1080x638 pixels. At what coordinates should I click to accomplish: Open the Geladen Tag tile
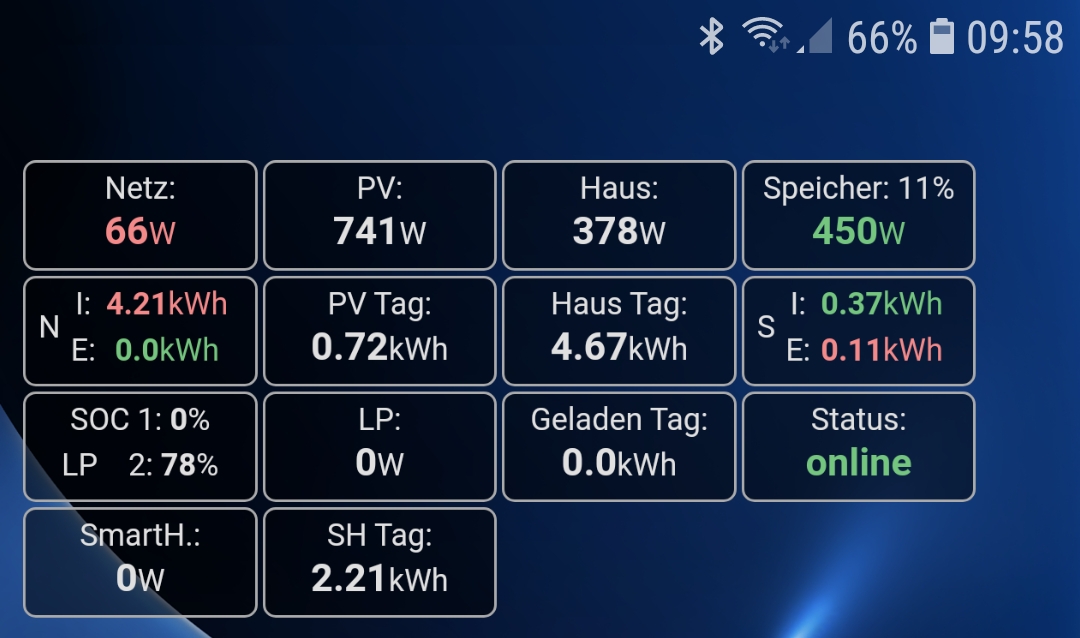(x=619, y=447)
